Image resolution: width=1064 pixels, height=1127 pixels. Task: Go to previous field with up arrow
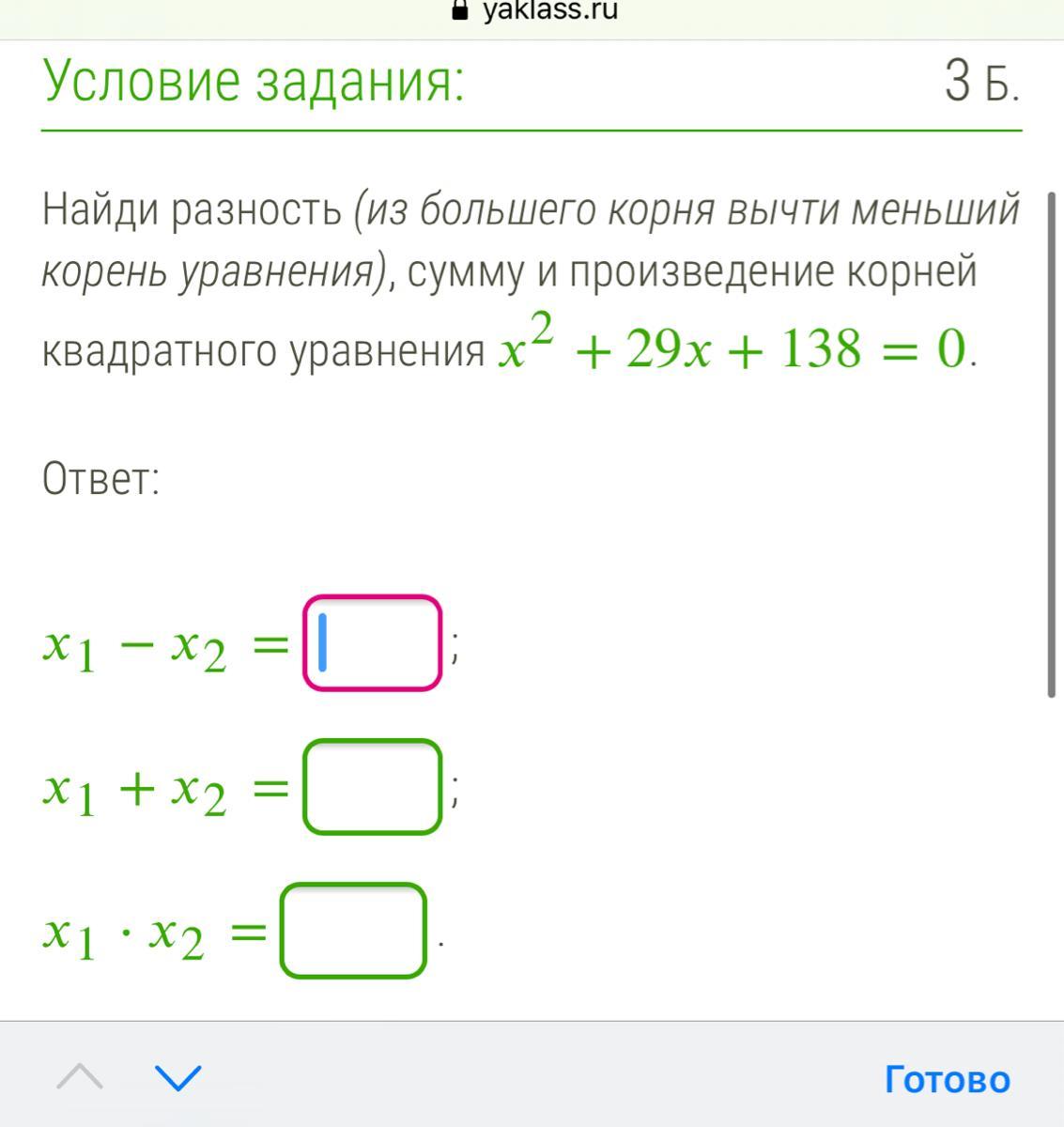point(80,1077)
